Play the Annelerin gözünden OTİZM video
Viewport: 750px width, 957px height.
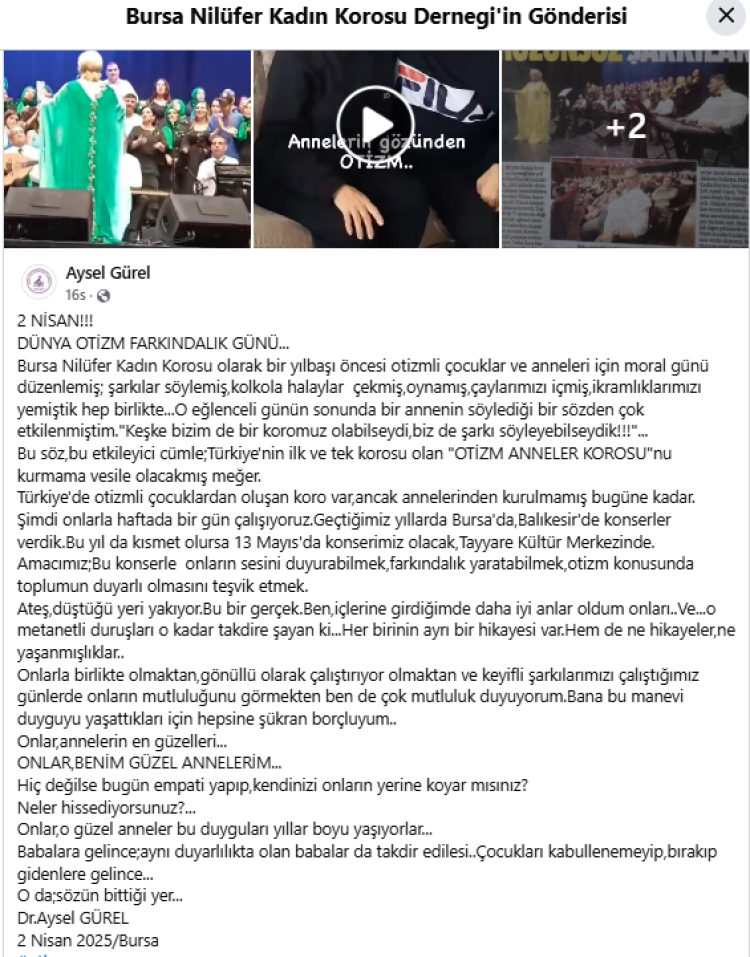point(375,123)
